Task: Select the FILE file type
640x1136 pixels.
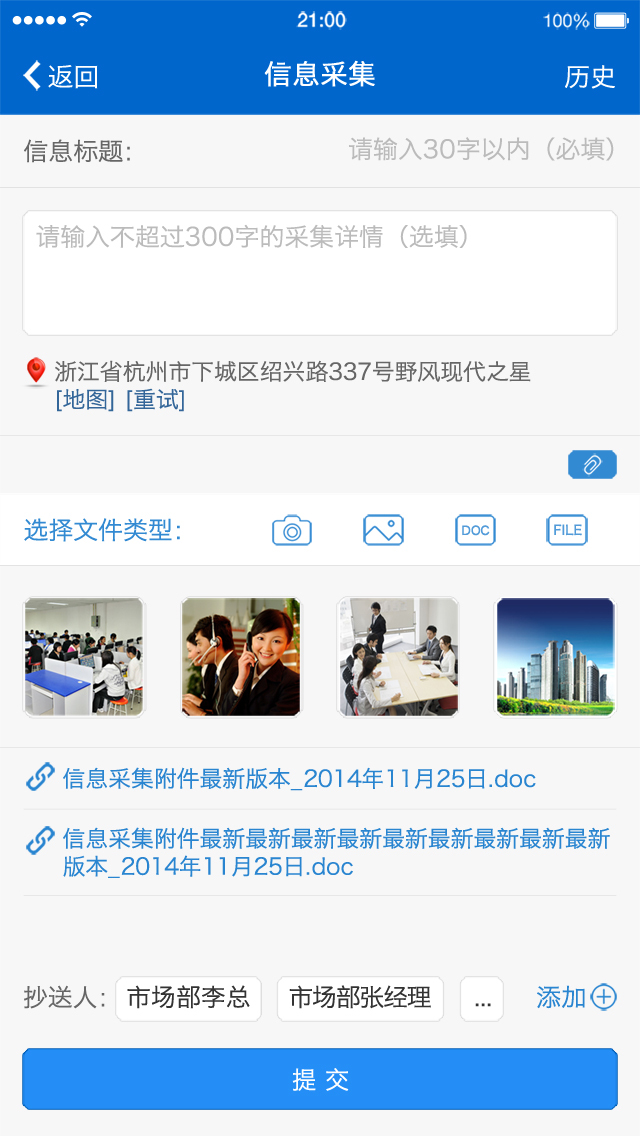Action: point(567,530)
